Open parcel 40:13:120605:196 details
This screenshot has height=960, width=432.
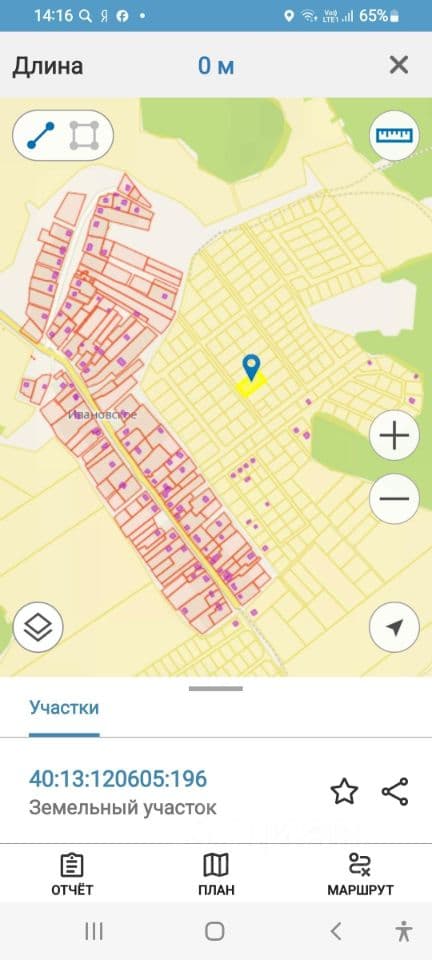118,779
